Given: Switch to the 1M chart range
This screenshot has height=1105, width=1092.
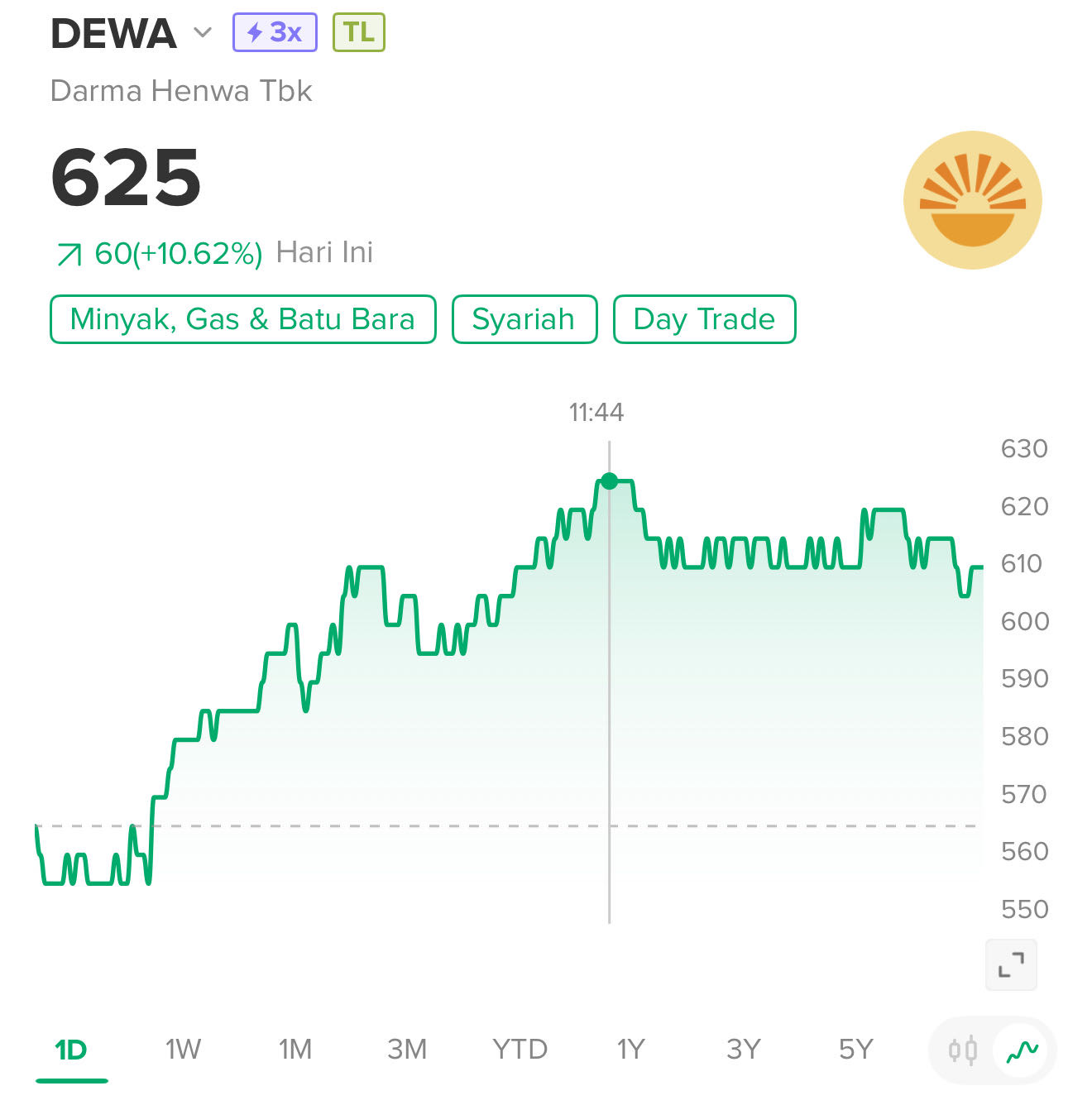Looking at the screenshot, I should click(x=295, y=1050).
